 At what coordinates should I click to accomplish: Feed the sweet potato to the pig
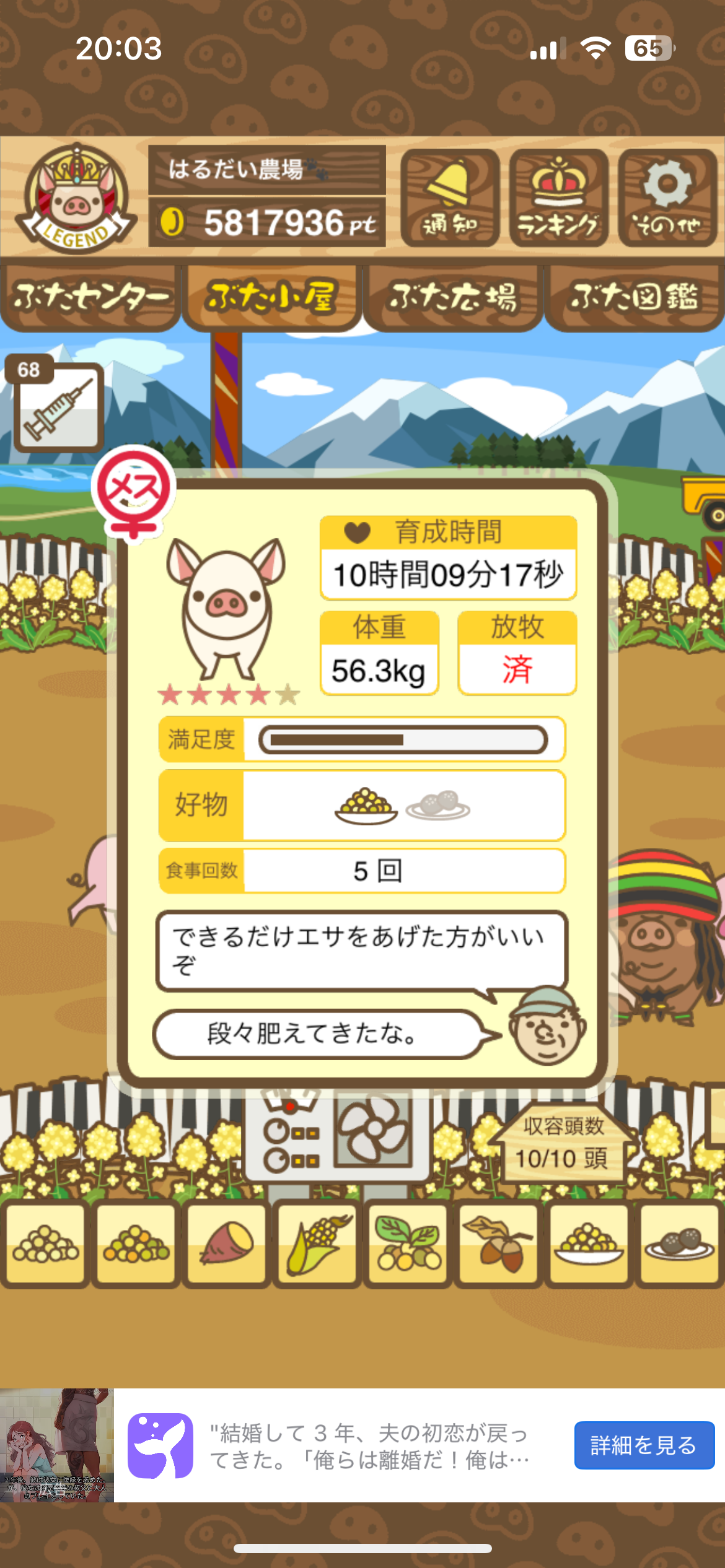point(227,1244)
